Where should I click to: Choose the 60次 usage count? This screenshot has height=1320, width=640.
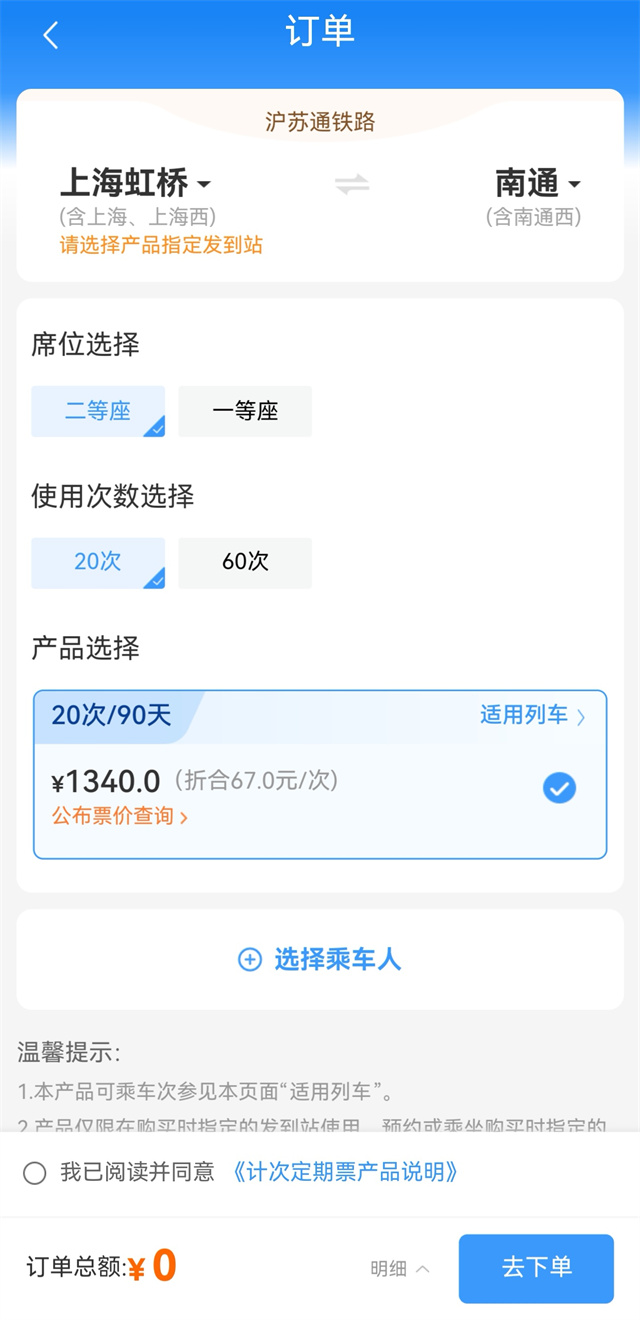(x=245, y=563)
